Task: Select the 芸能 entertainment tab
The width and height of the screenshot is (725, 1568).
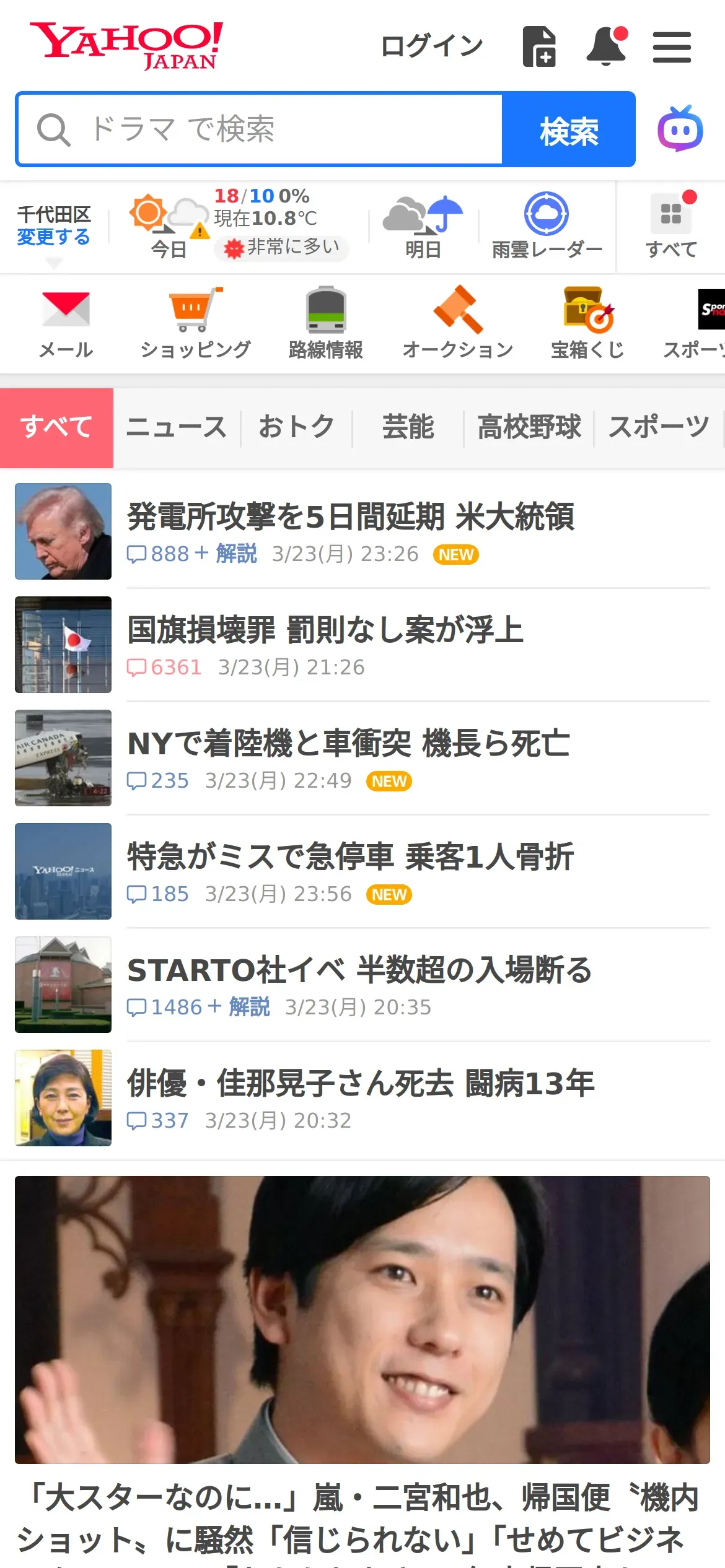Action: coord(408,427)
